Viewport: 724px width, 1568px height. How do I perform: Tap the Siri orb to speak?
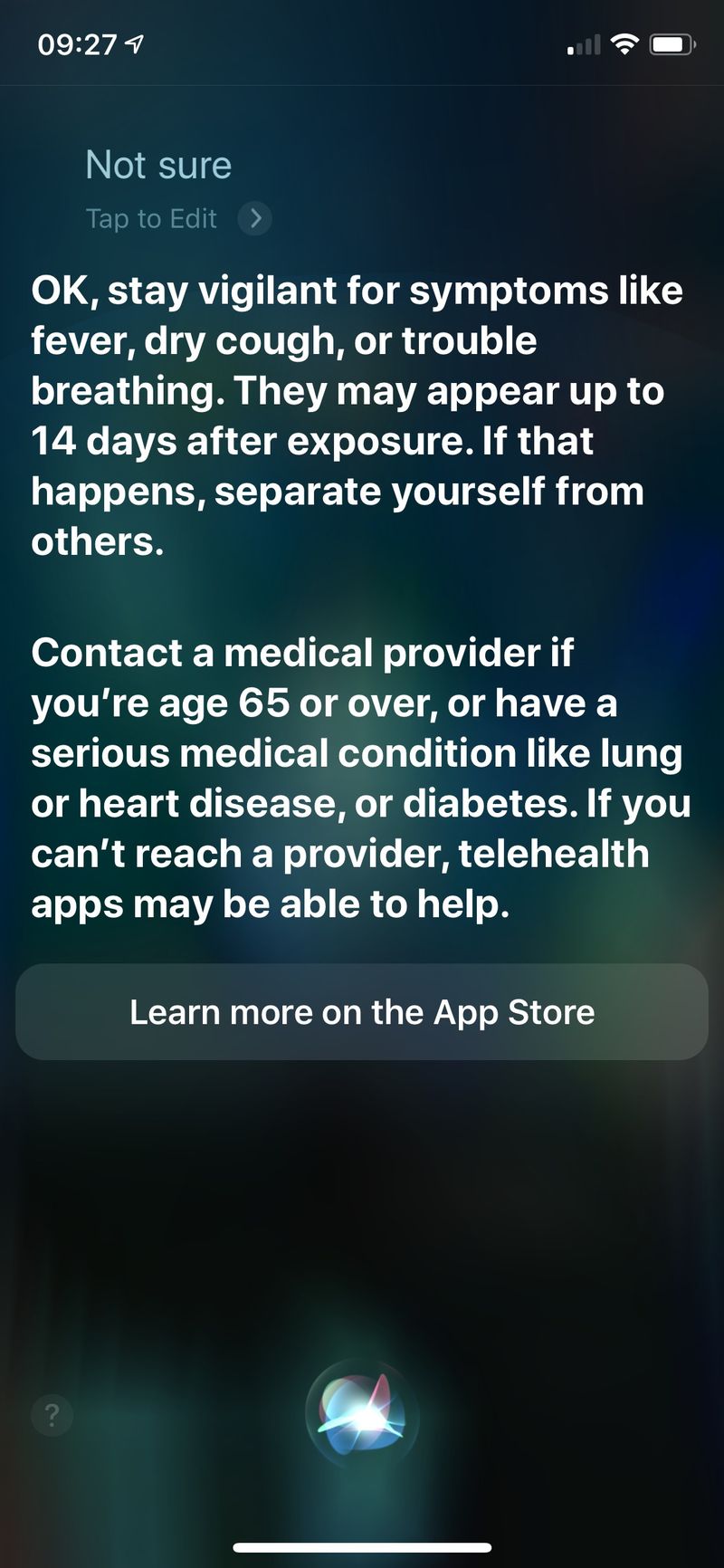point(362,1415)
